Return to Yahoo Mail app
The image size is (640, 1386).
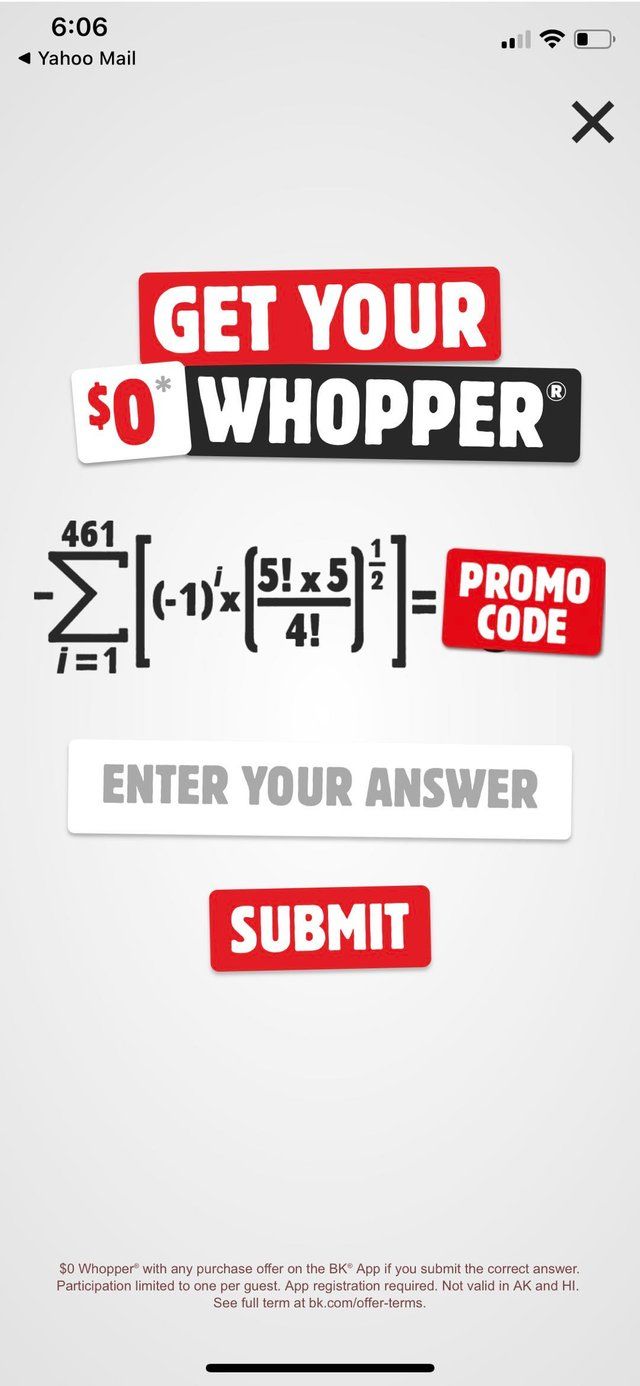77,59
